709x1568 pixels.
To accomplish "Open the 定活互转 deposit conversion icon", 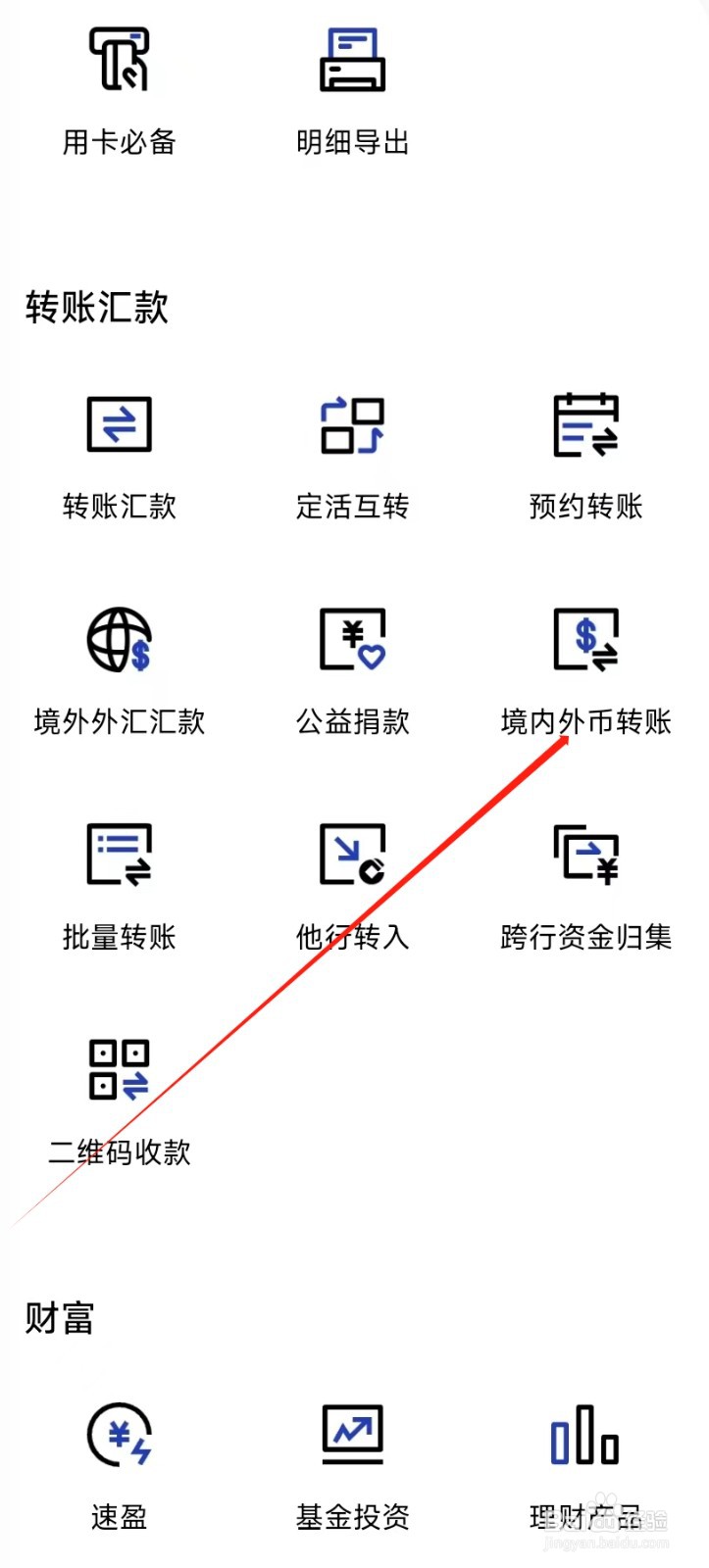I will click(353, 424).
